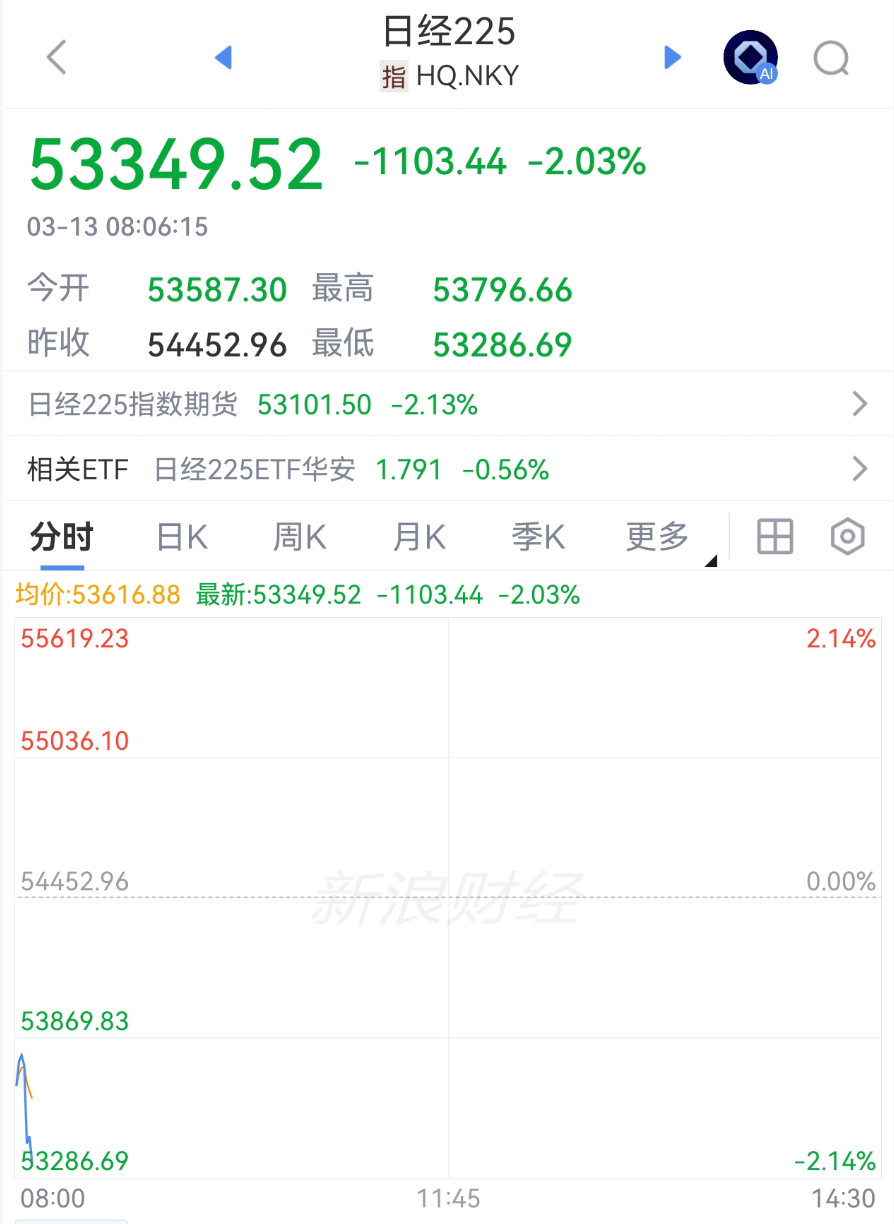Expand the 相关ETF row chevron
Viewport: 894px width, 1224px height.
[x=859, y=469]
